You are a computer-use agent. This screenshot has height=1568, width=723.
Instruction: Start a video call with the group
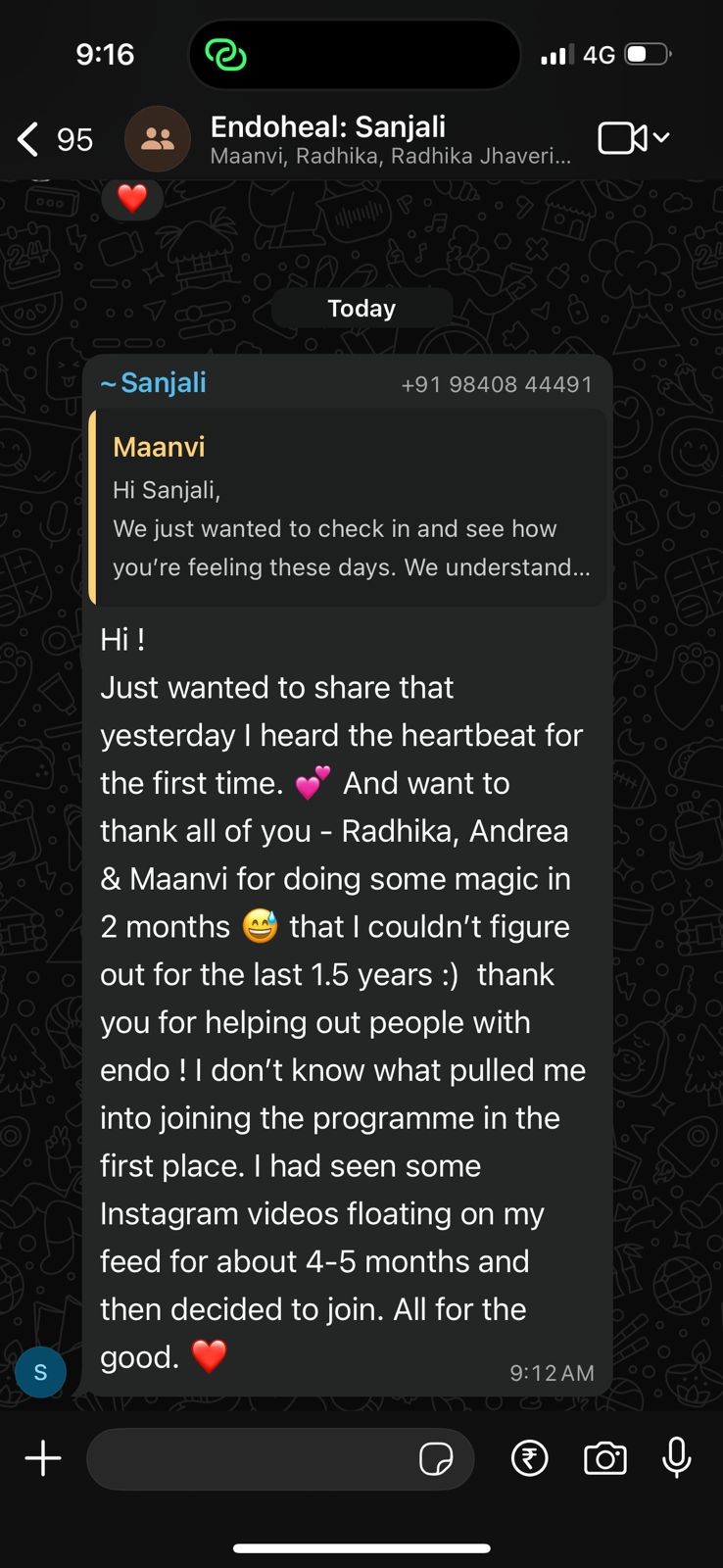(x=623, y=138)
